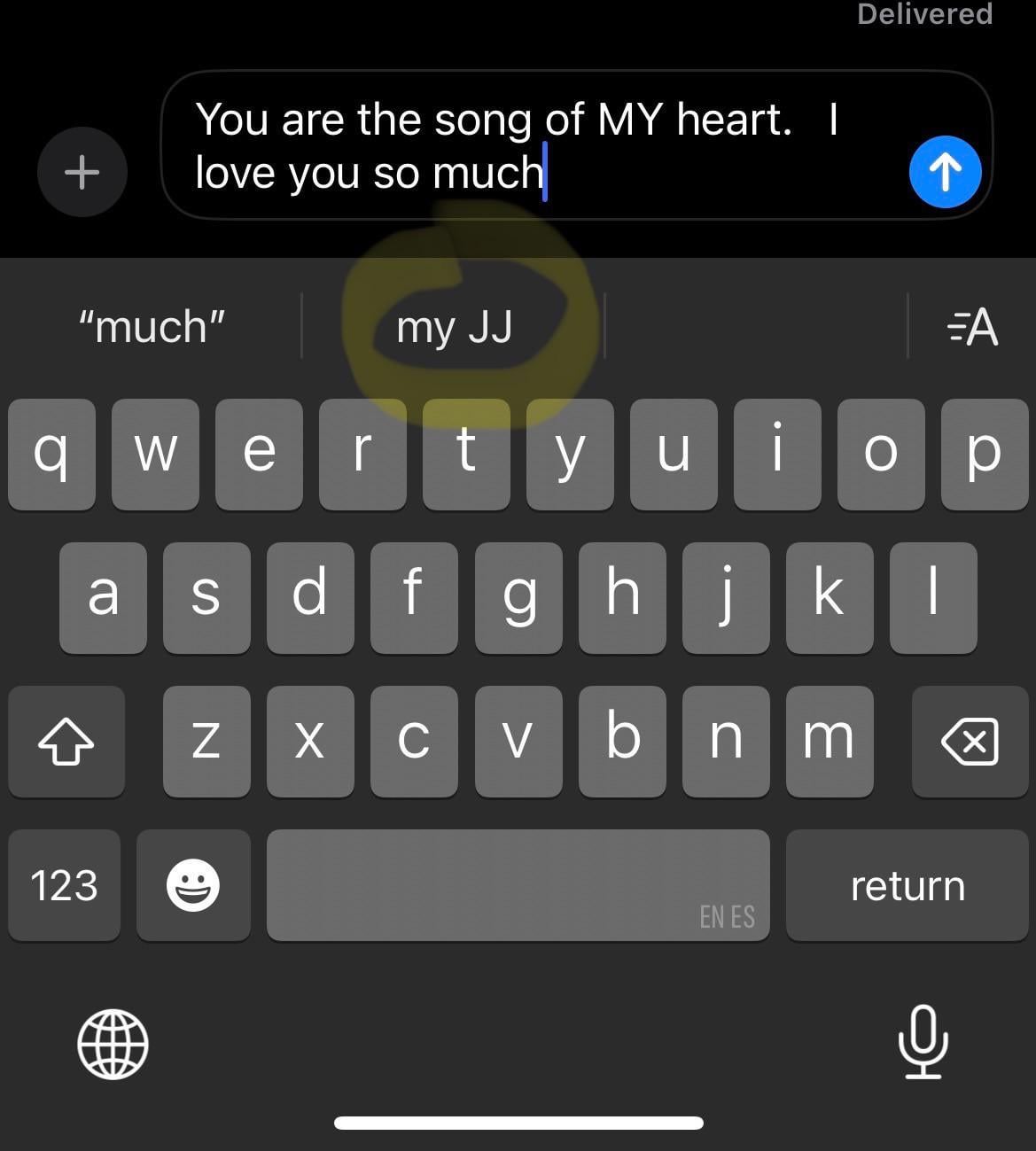The height and width of the screenshot is (1151, 1036).
Task: Switch keyboards using the globe icon
Action: pos(113,1043)
